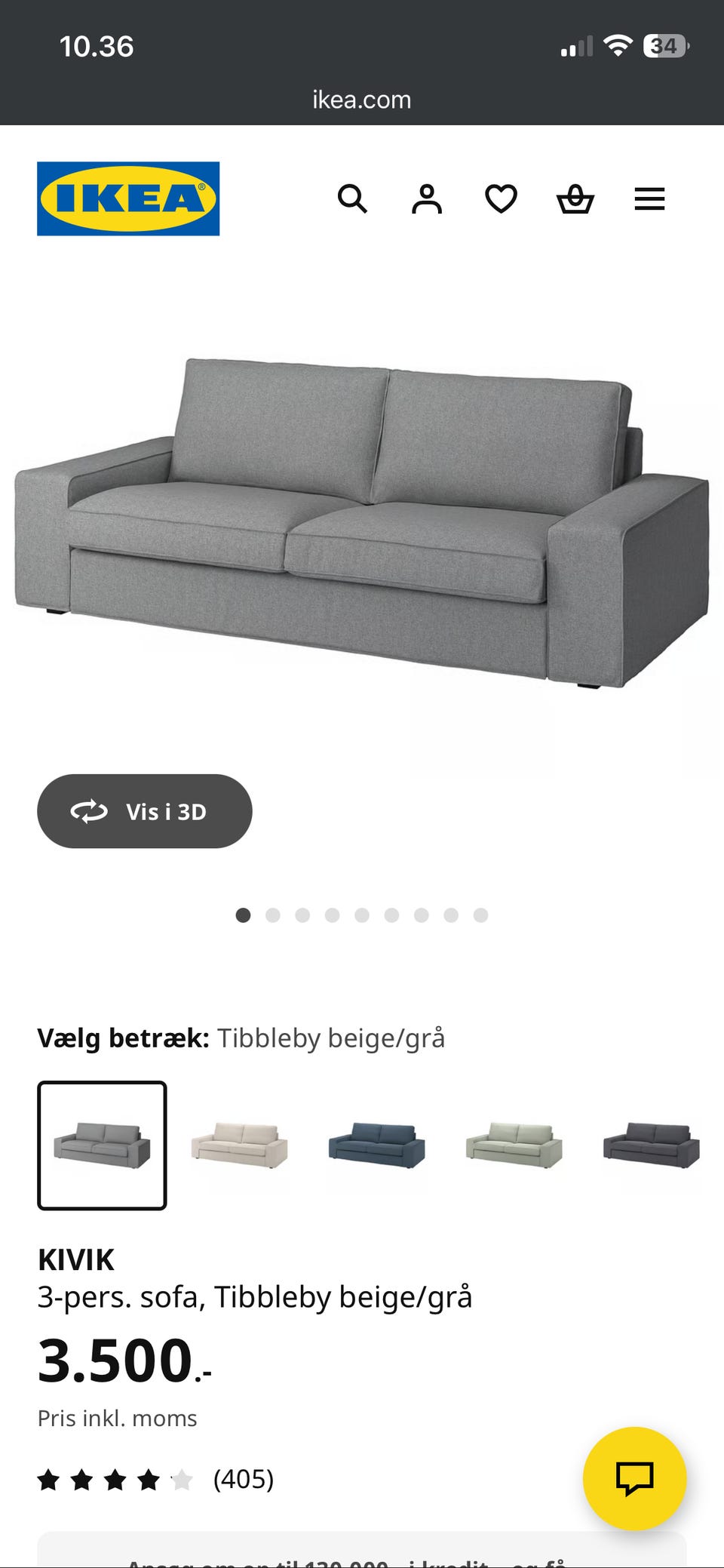Open the wishlist heart icon

pyautogui.click(x=500, y=199)
